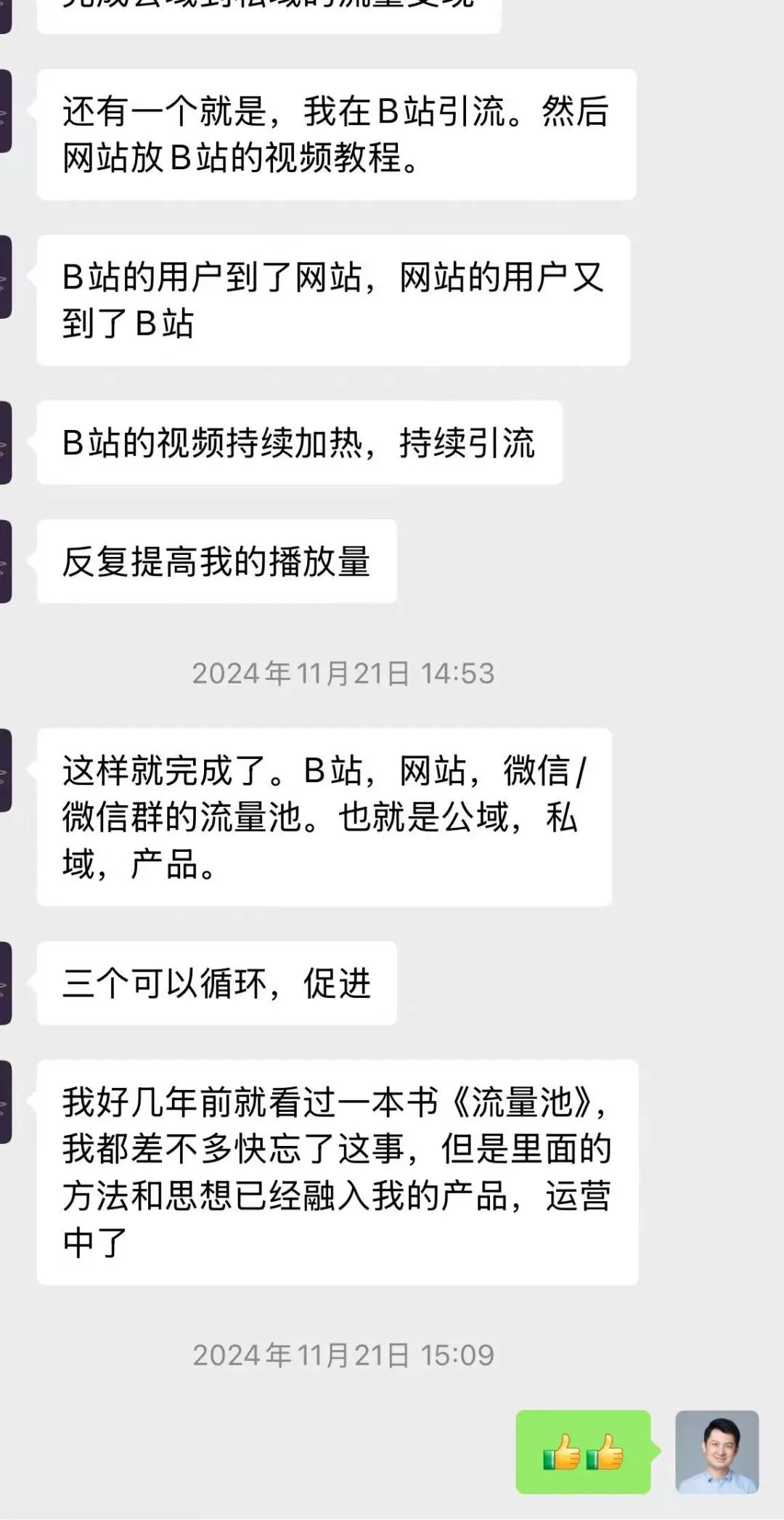The width and height of the screenshot is (784, 1520).
Task: Open sender's avatar beside 三个可以循环 message
Action: coord(6,983)
